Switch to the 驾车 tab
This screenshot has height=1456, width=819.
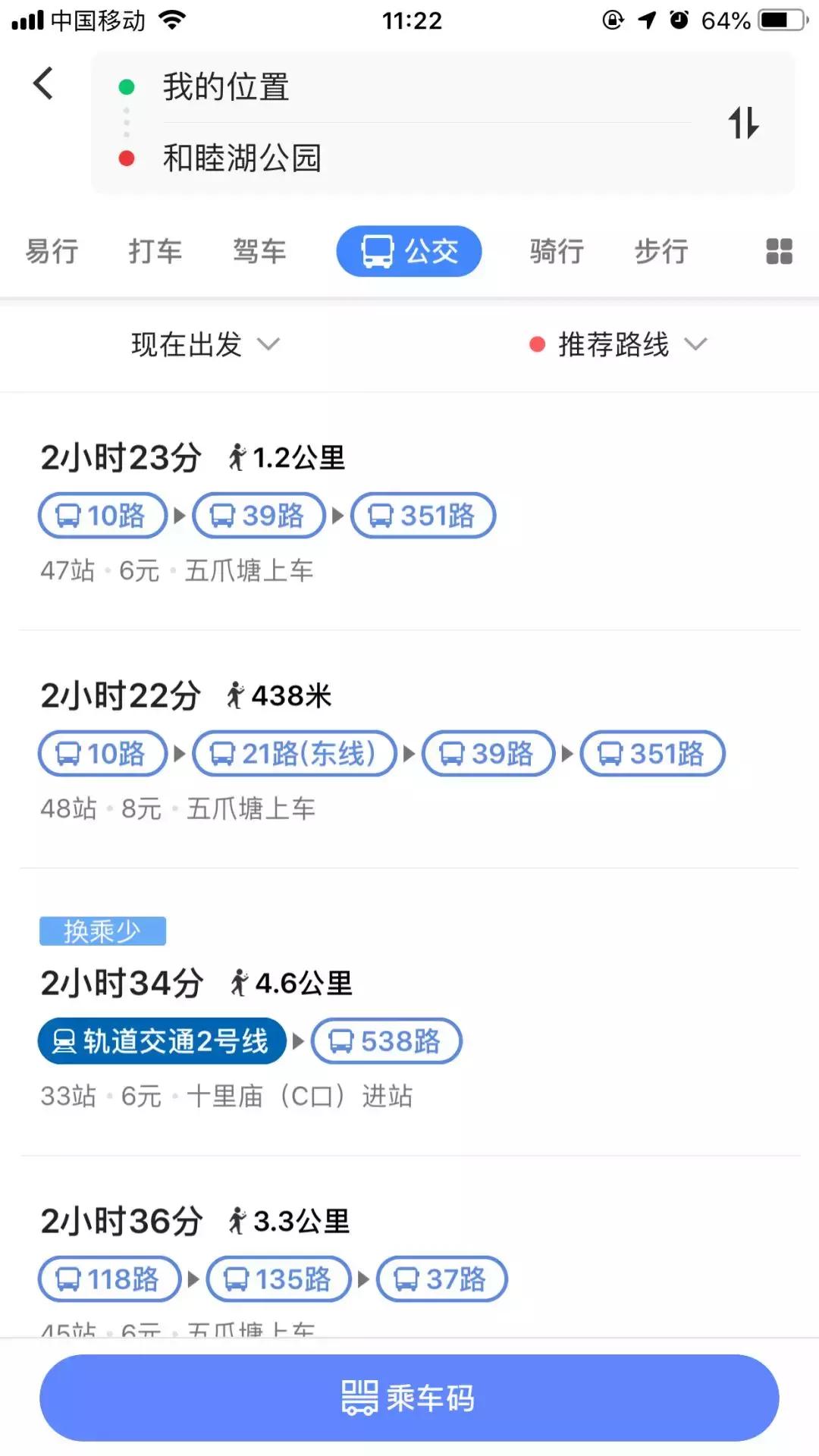tap(259, 251)
